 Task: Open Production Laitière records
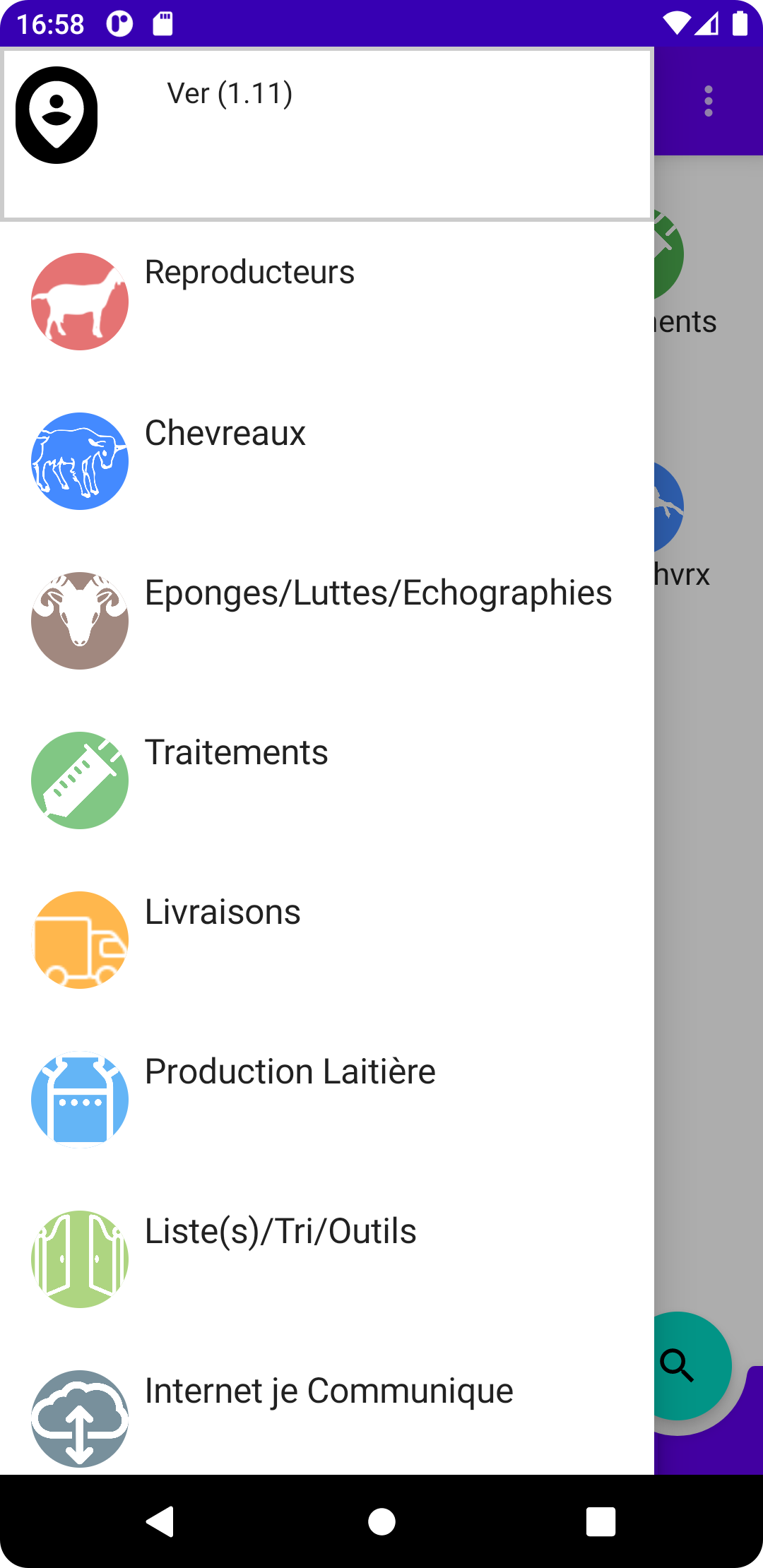pos(290,1071)
